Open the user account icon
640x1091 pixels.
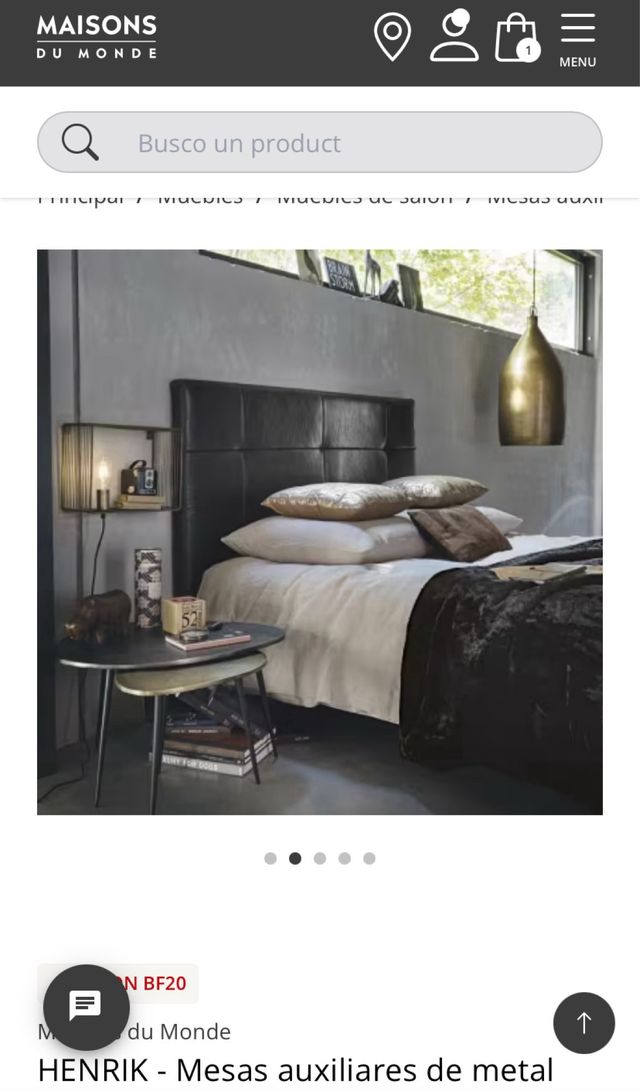pyautogui.click(x=454, y=37)
